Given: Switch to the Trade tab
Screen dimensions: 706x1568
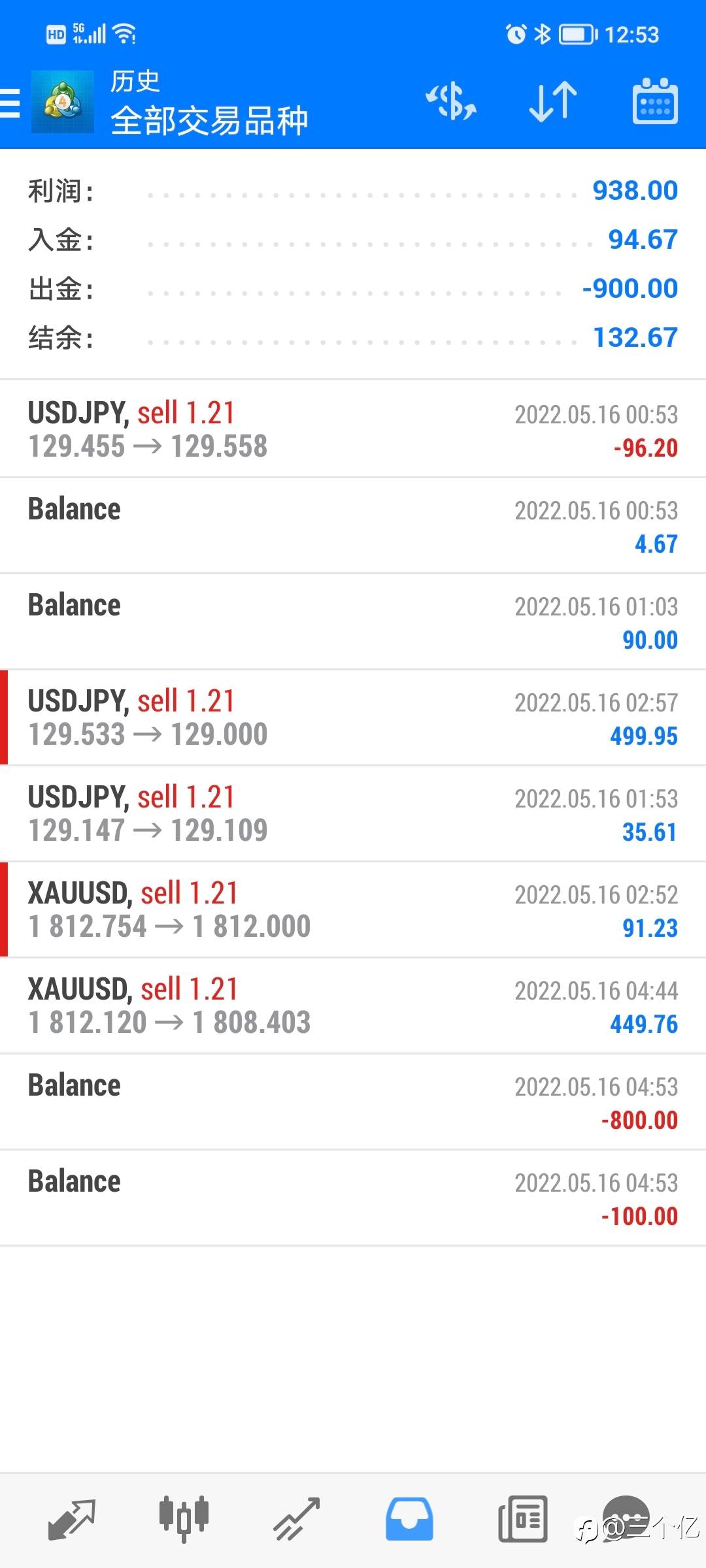Looking at the screenshot, I should click(297, 1519).
